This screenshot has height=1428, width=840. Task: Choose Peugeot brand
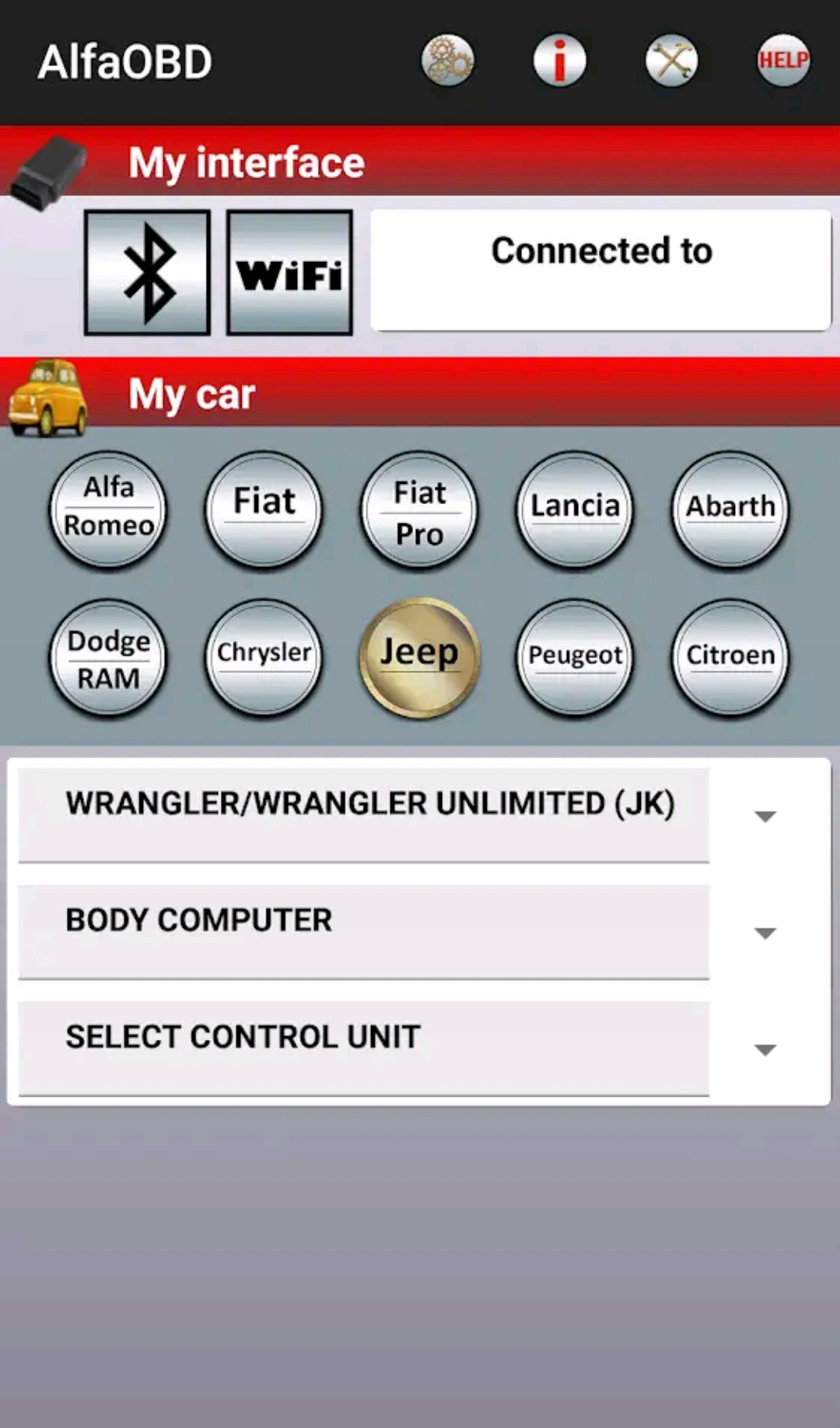coord(575,657)
